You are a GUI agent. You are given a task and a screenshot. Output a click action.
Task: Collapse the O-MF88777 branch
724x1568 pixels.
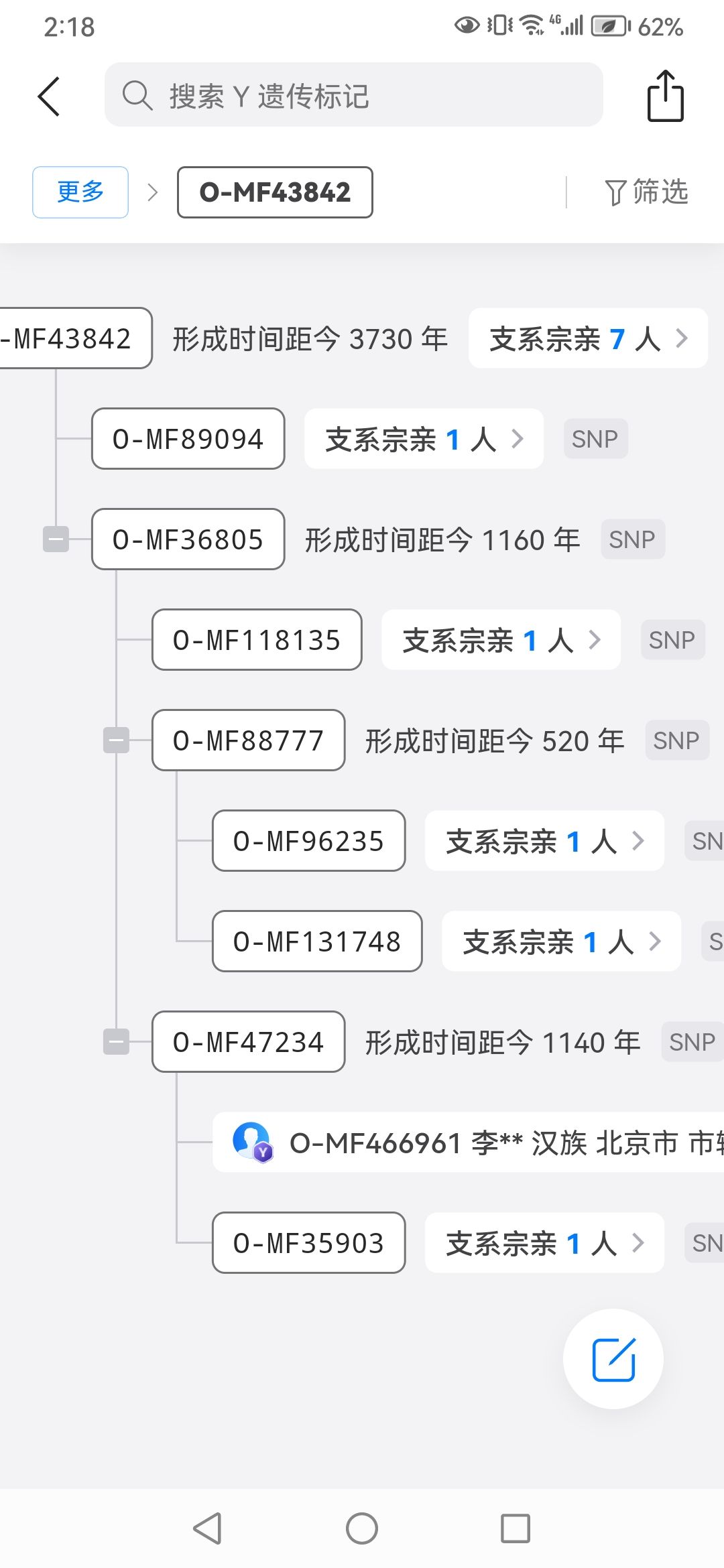click(x=116, y=740)
